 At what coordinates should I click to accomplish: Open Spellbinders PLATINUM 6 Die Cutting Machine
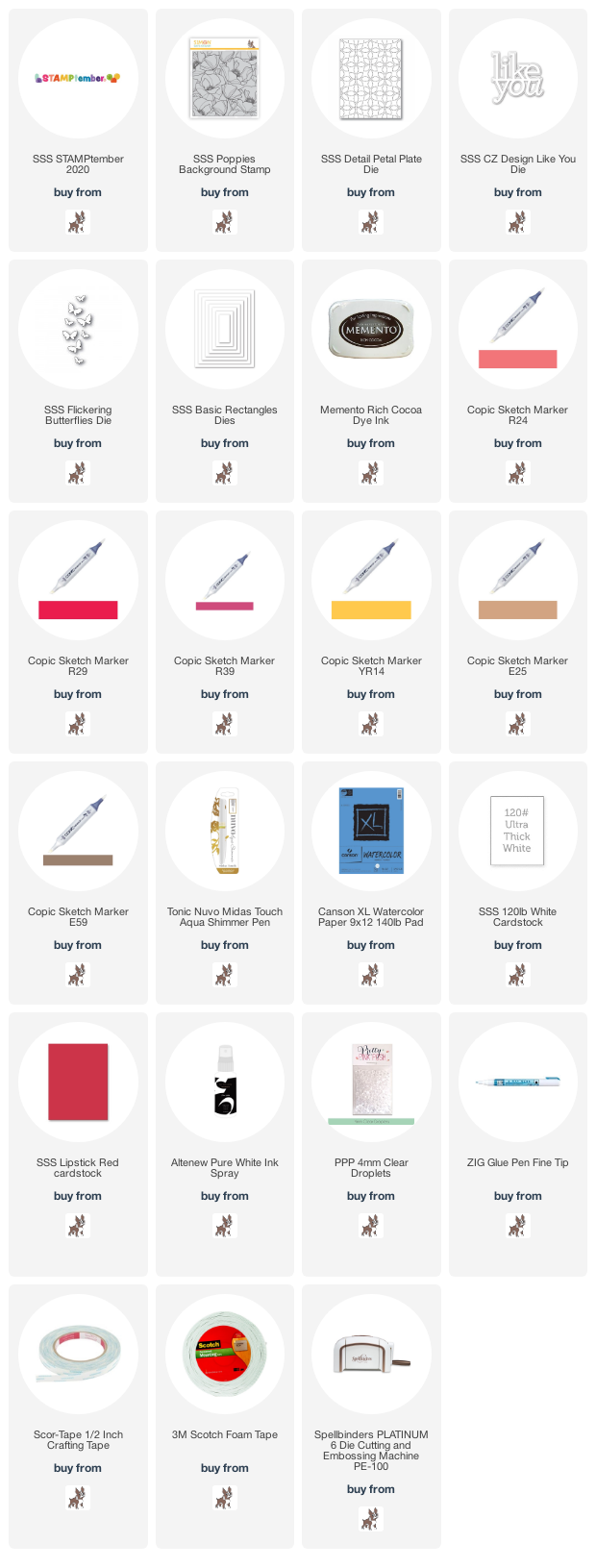coord(371,1355)
